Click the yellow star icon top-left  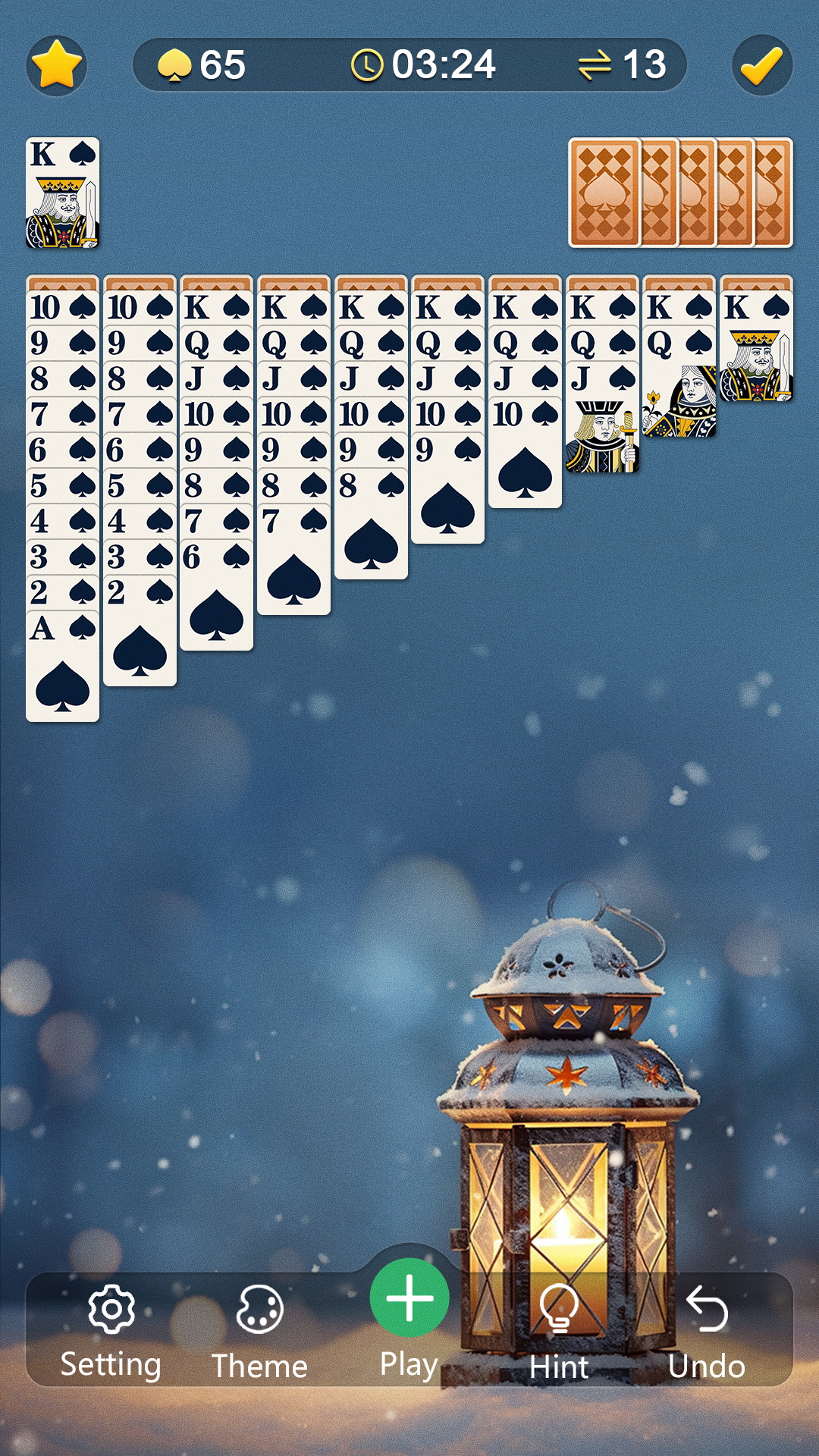click(x=58, y=65)
